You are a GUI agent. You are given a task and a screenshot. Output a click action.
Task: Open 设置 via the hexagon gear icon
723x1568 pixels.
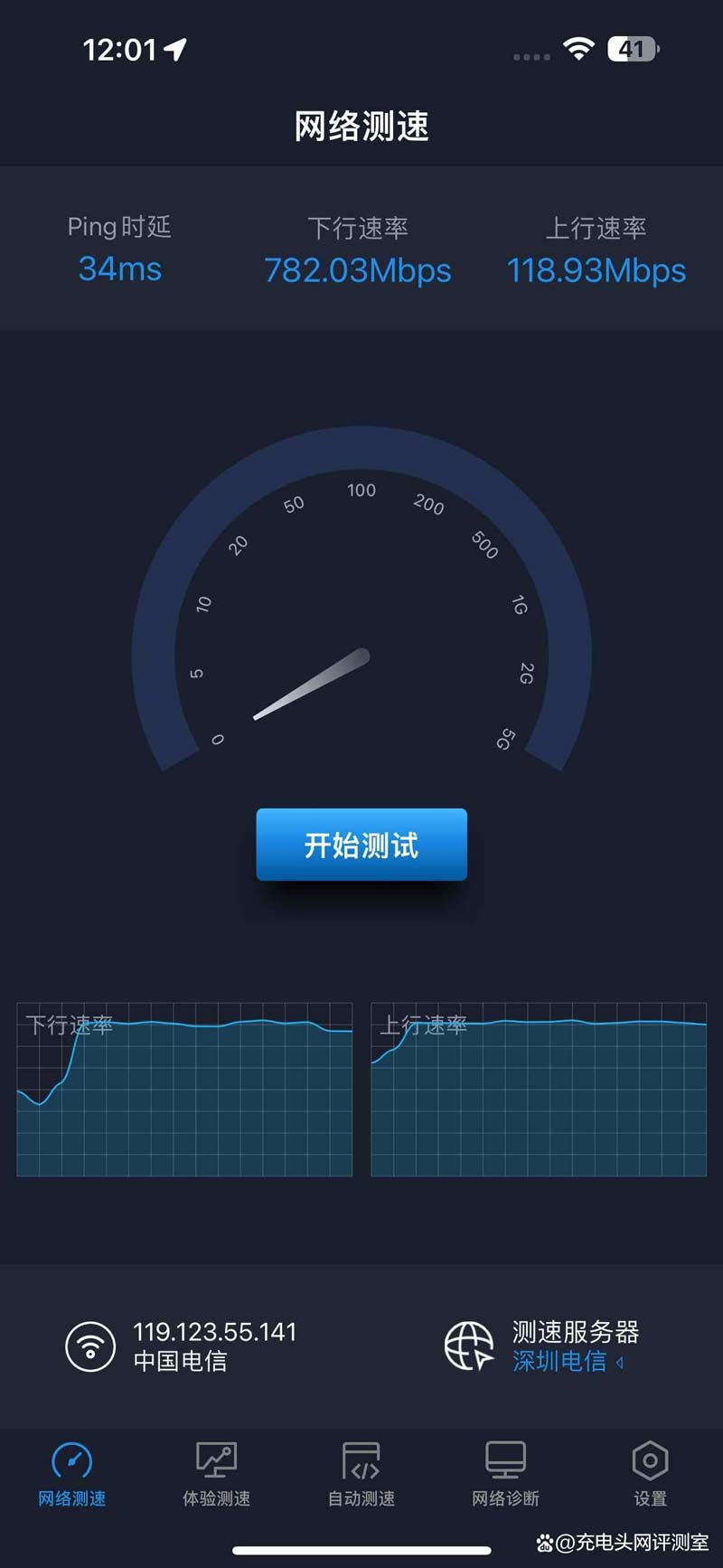click(650, 1459)
